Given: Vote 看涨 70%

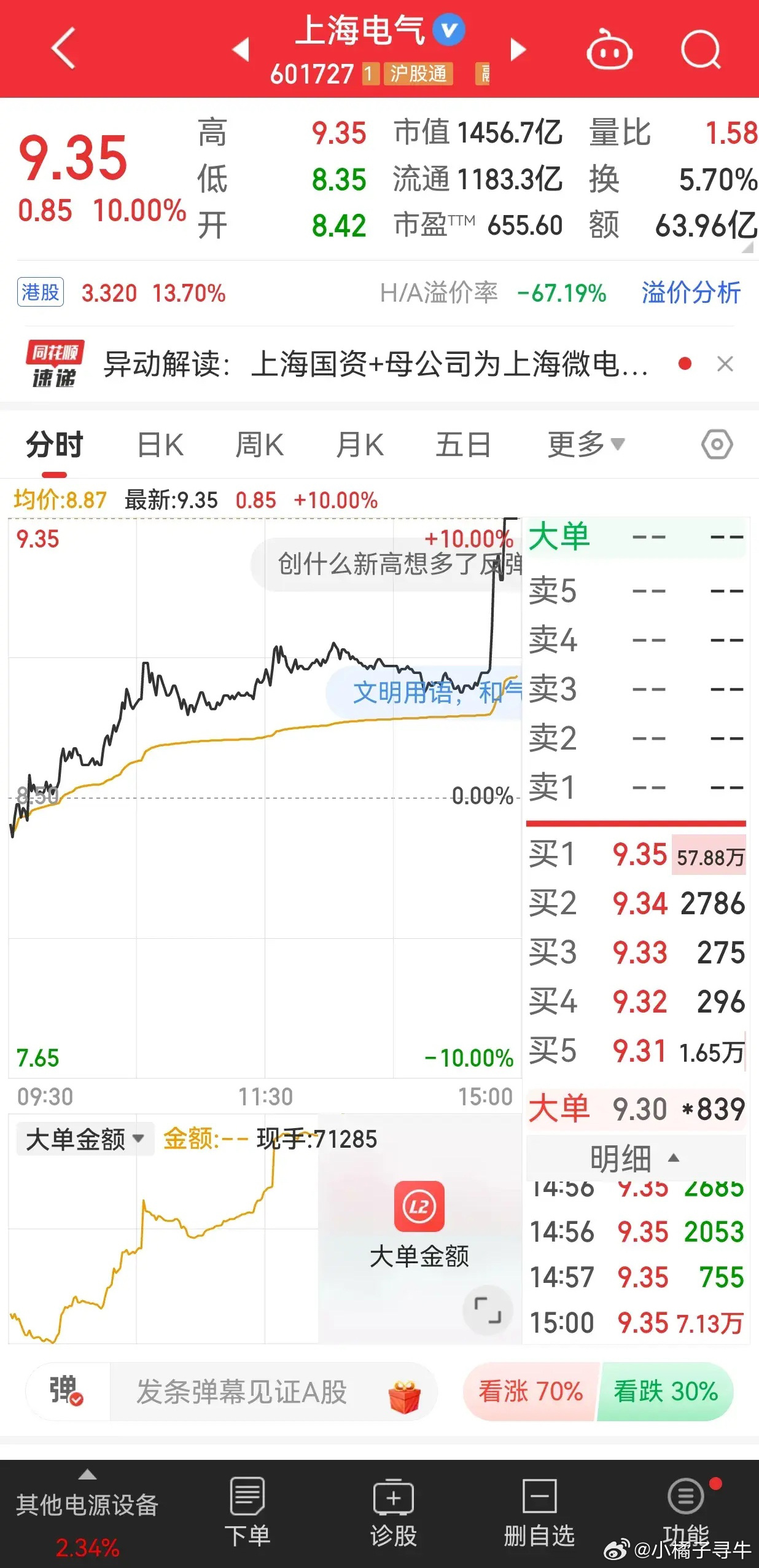Looking at the screenshot, I should click(x=531, y=1391).
